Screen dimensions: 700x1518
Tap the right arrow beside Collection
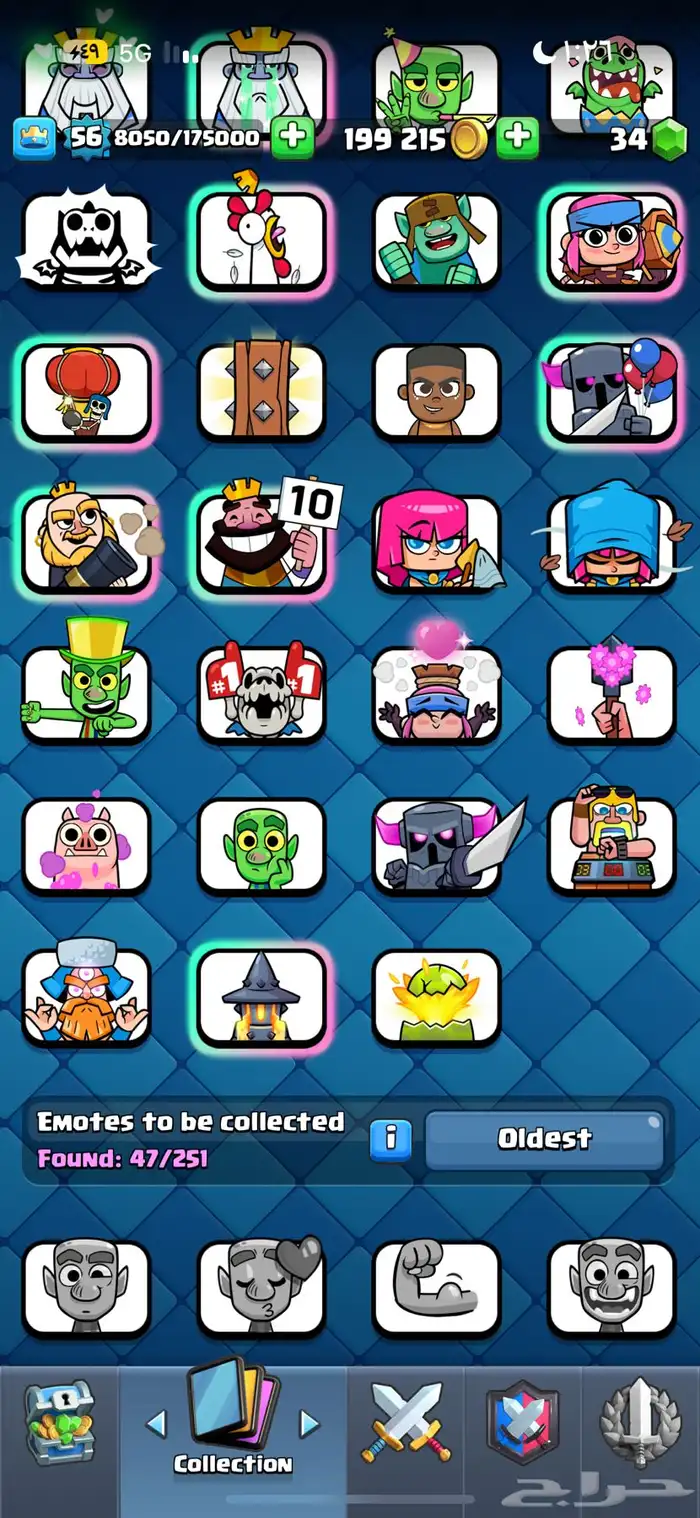click(x=310, y=1423)
